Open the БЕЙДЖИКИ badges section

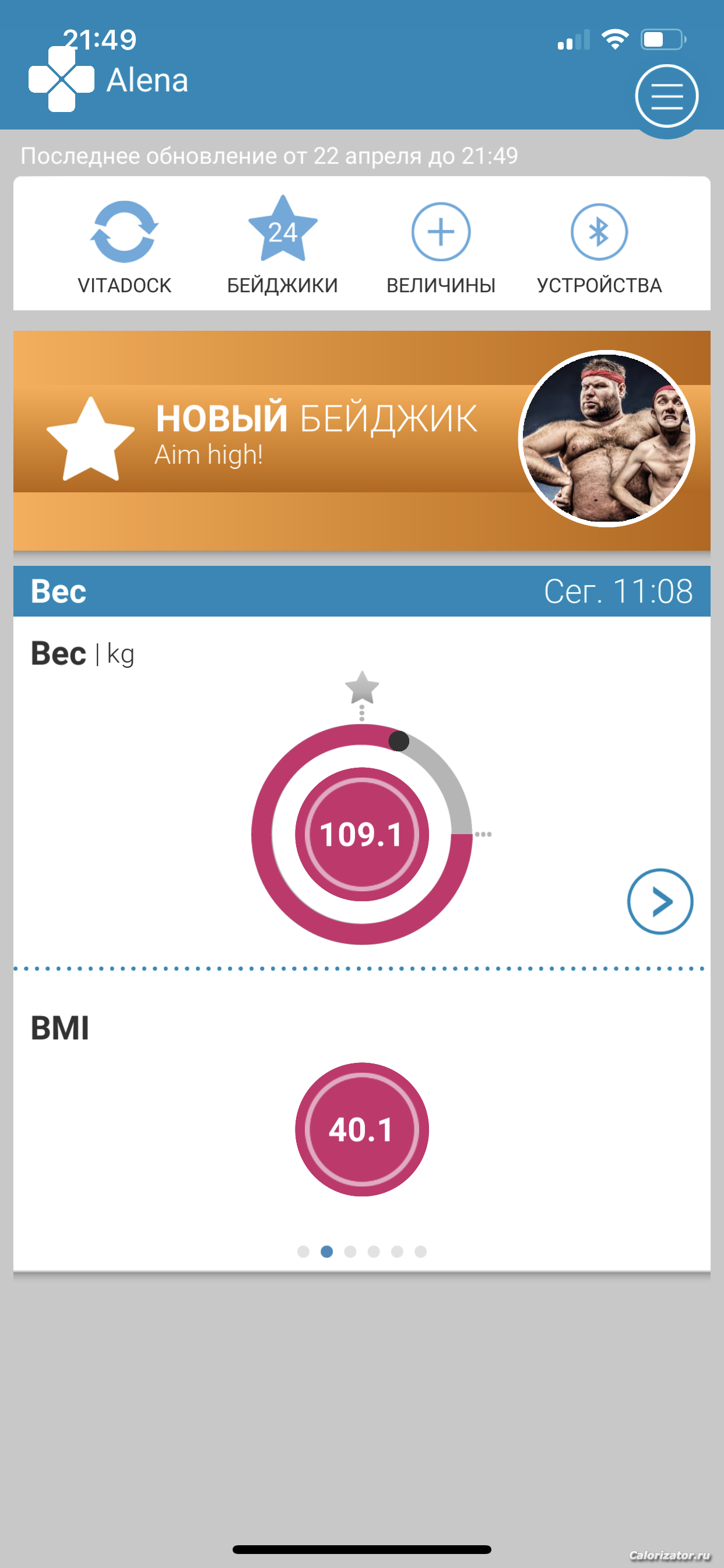(282, 247)
